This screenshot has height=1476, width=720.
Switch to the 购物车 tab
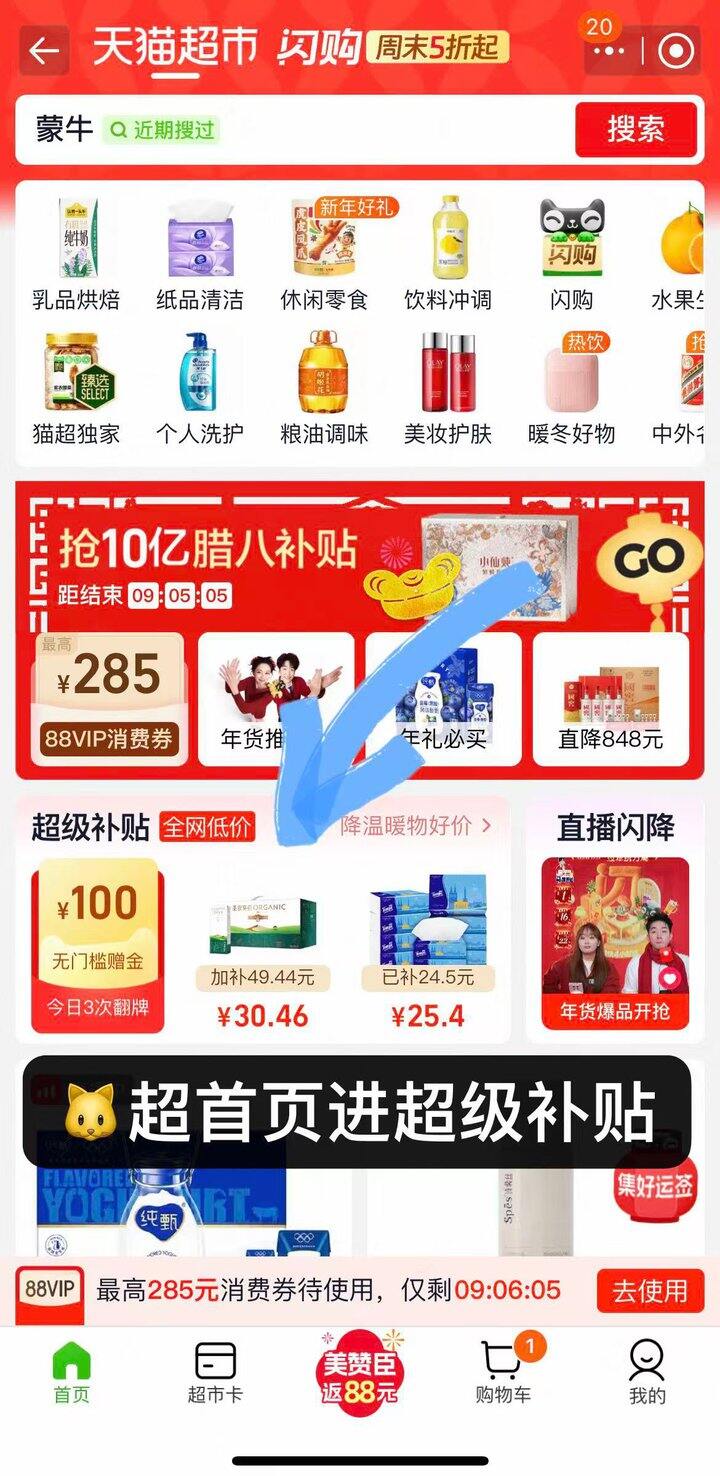tap(502, 1373)
